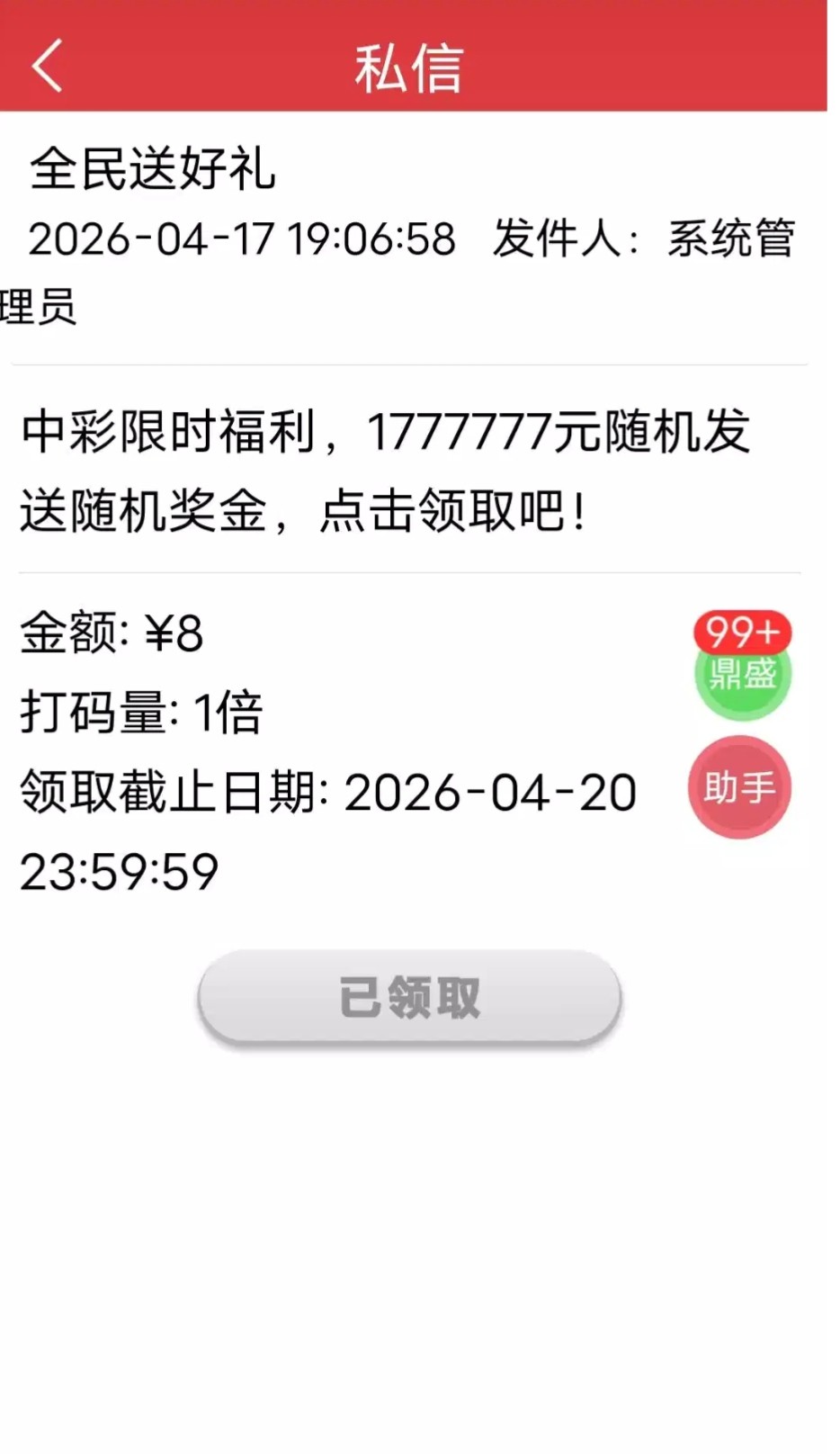Tap the 已领取 button

coord(409,997)
